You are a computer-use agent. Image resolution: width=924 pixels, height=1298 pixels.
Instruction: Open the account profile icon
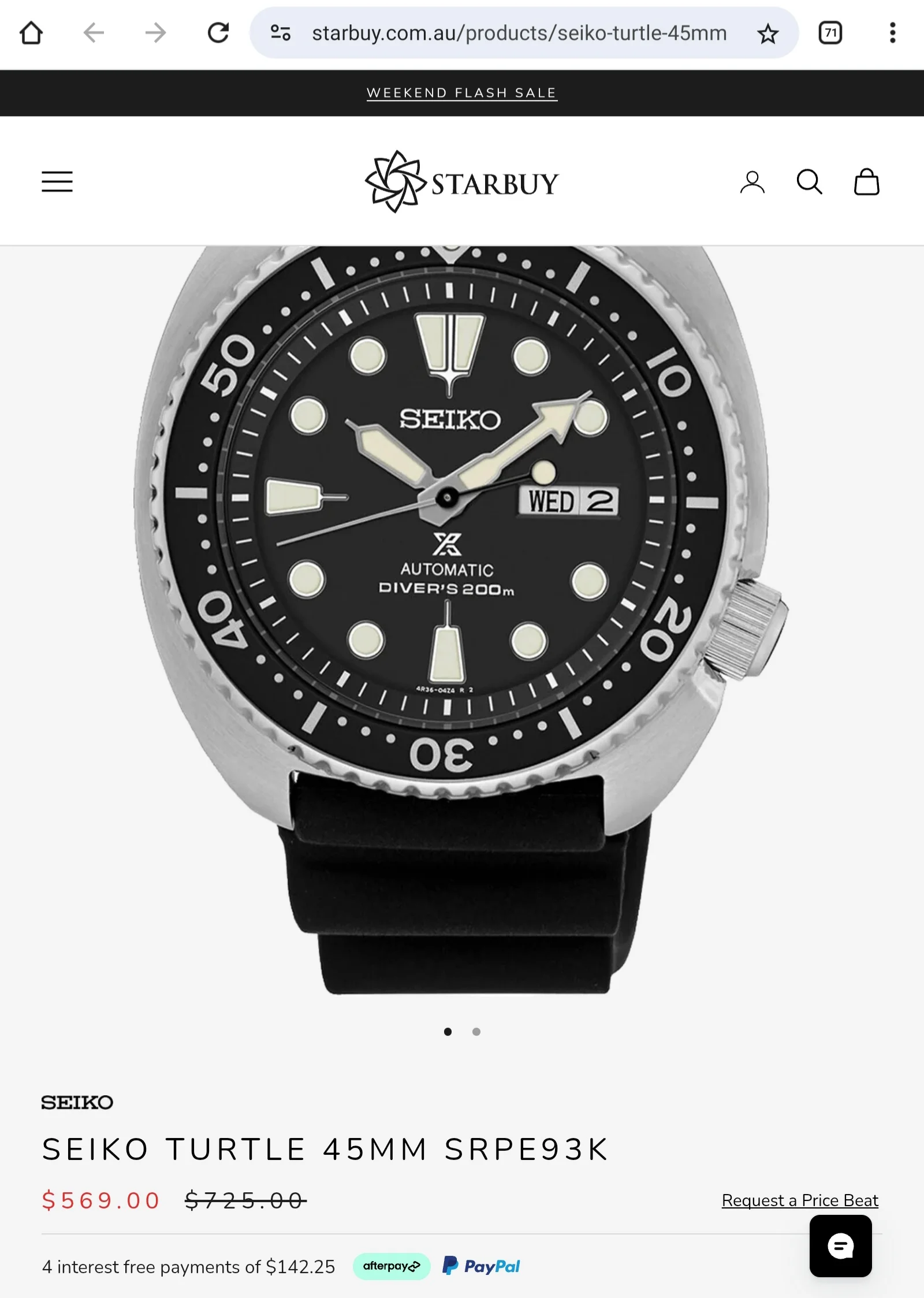point(752,183)
